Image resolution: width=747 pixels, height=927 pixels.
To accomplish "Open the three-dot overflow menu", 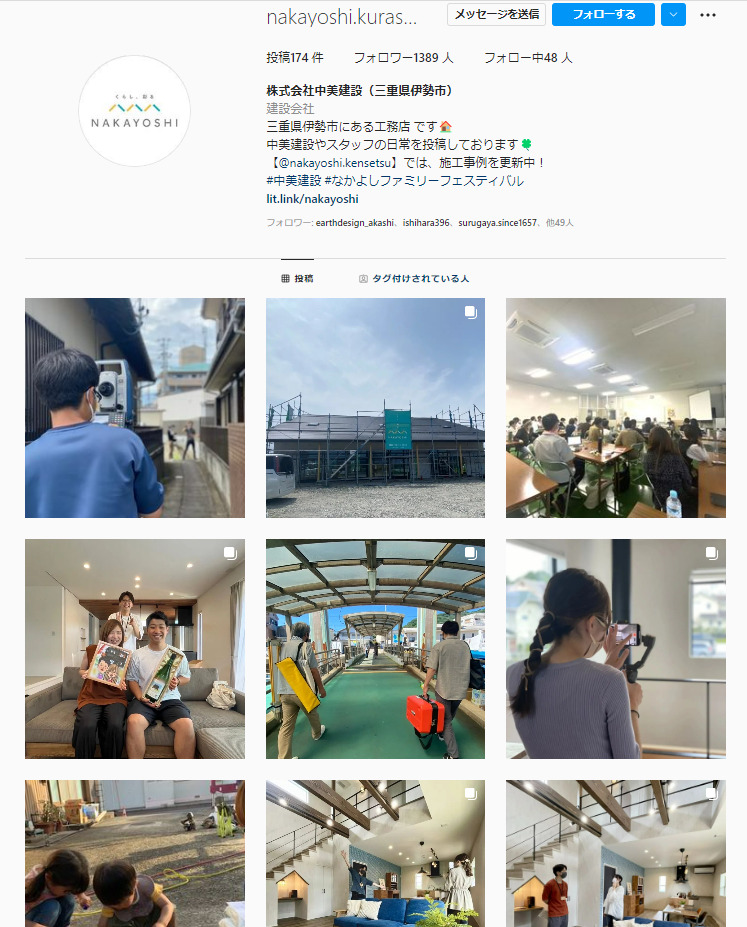I will pos(708,15).
